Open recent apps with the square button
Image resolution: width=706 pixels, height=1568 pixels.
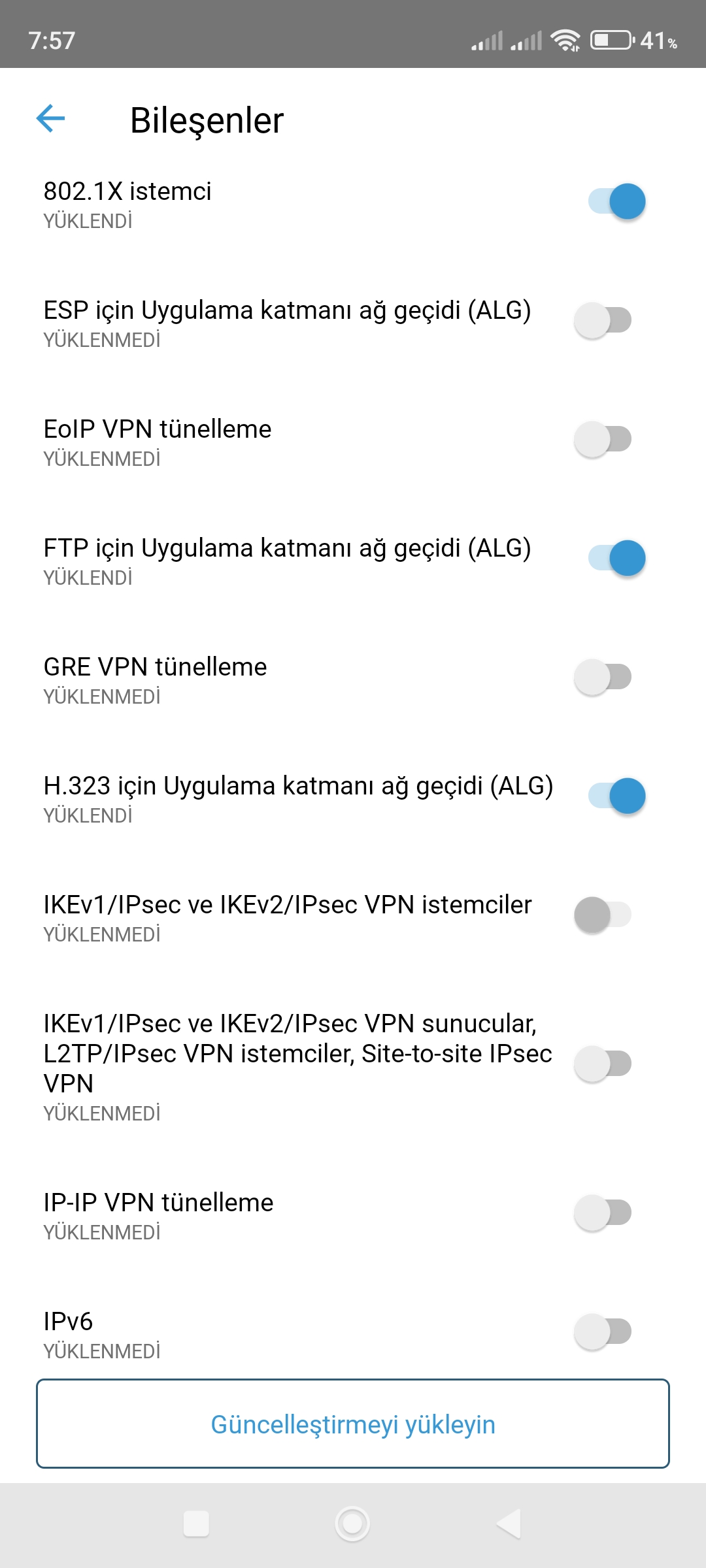coord(196,1524)
